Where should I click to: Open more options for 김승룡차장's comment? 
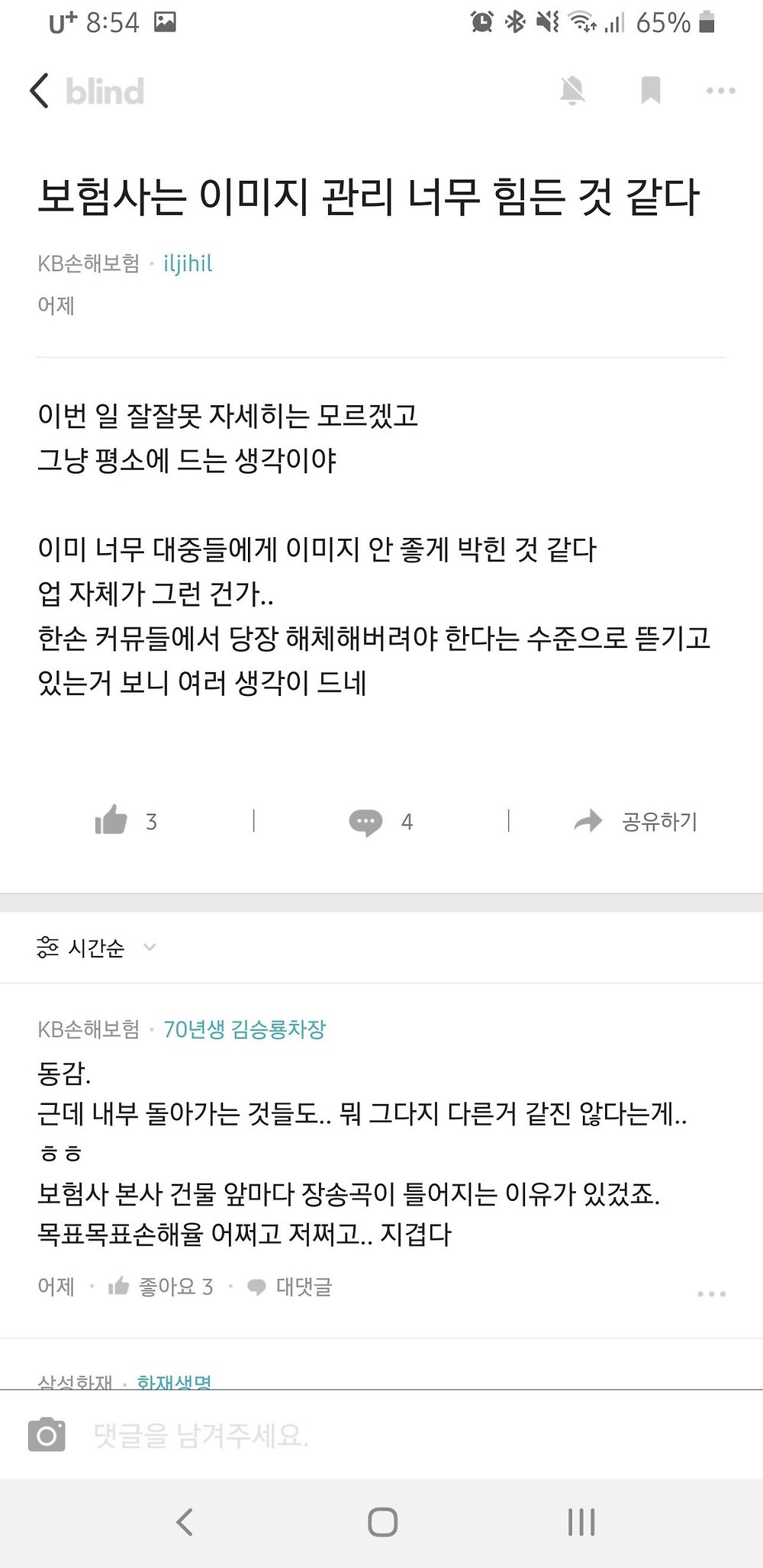(711, 1294)
